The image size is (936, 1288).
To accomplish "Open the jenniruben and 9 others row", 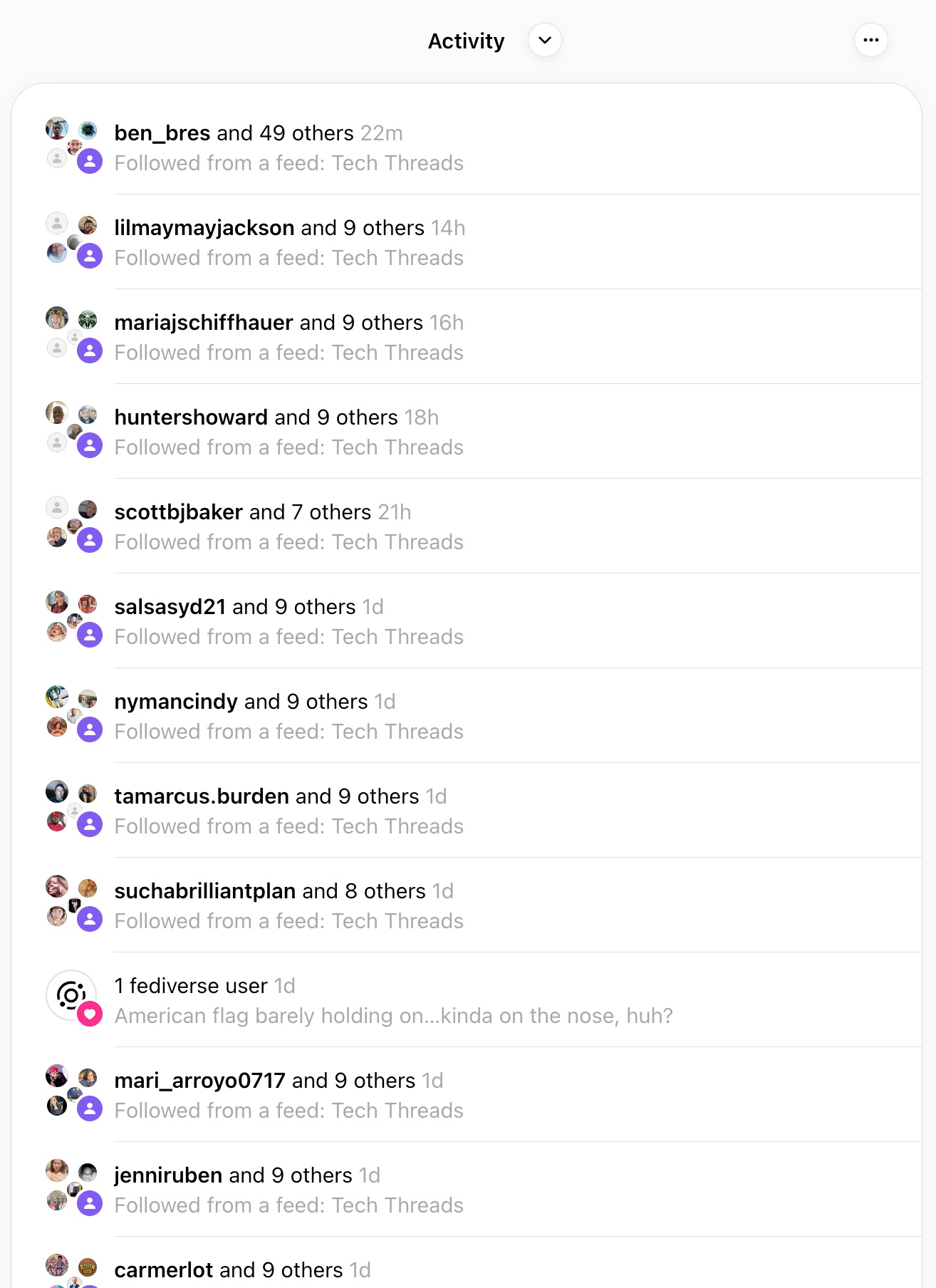I will pos(288,1190).
